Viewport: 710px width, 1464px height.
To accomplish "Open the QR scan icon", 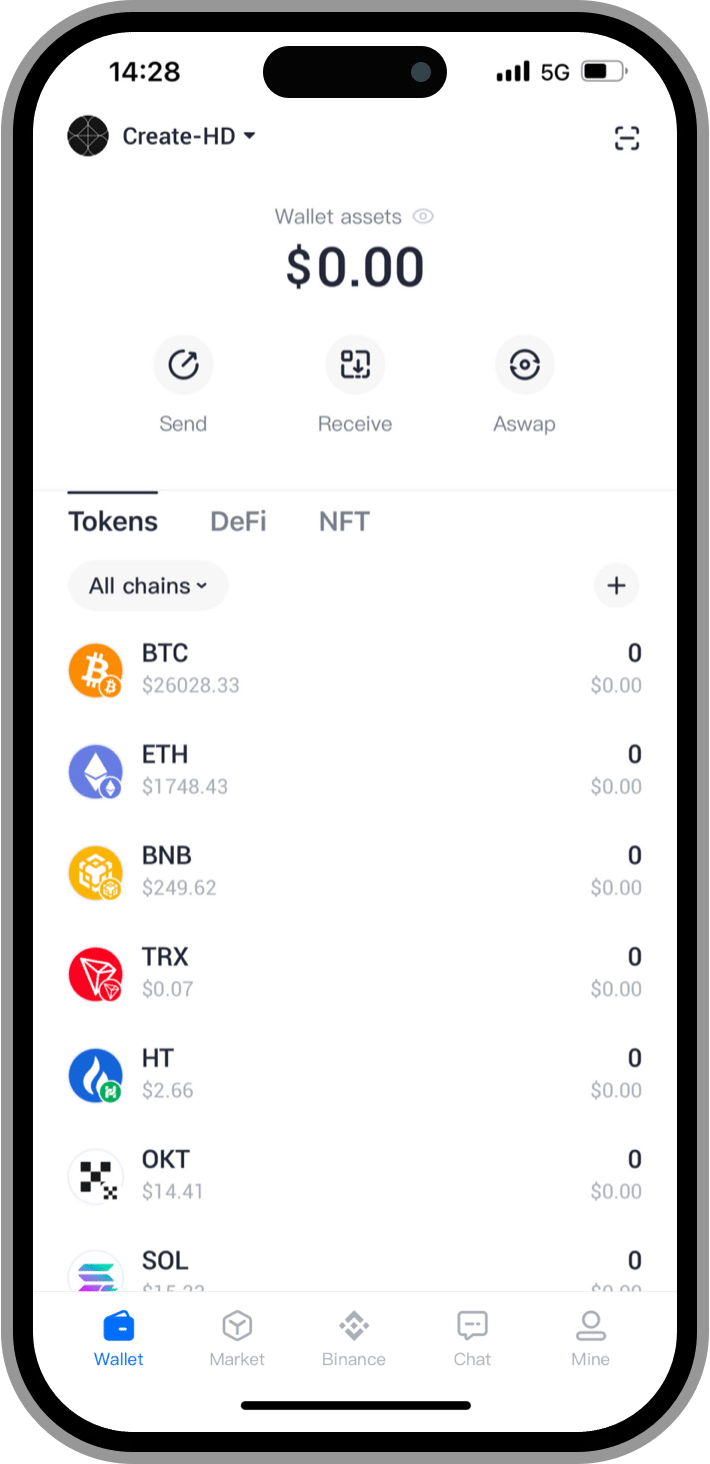I will (x=627, y=138).
